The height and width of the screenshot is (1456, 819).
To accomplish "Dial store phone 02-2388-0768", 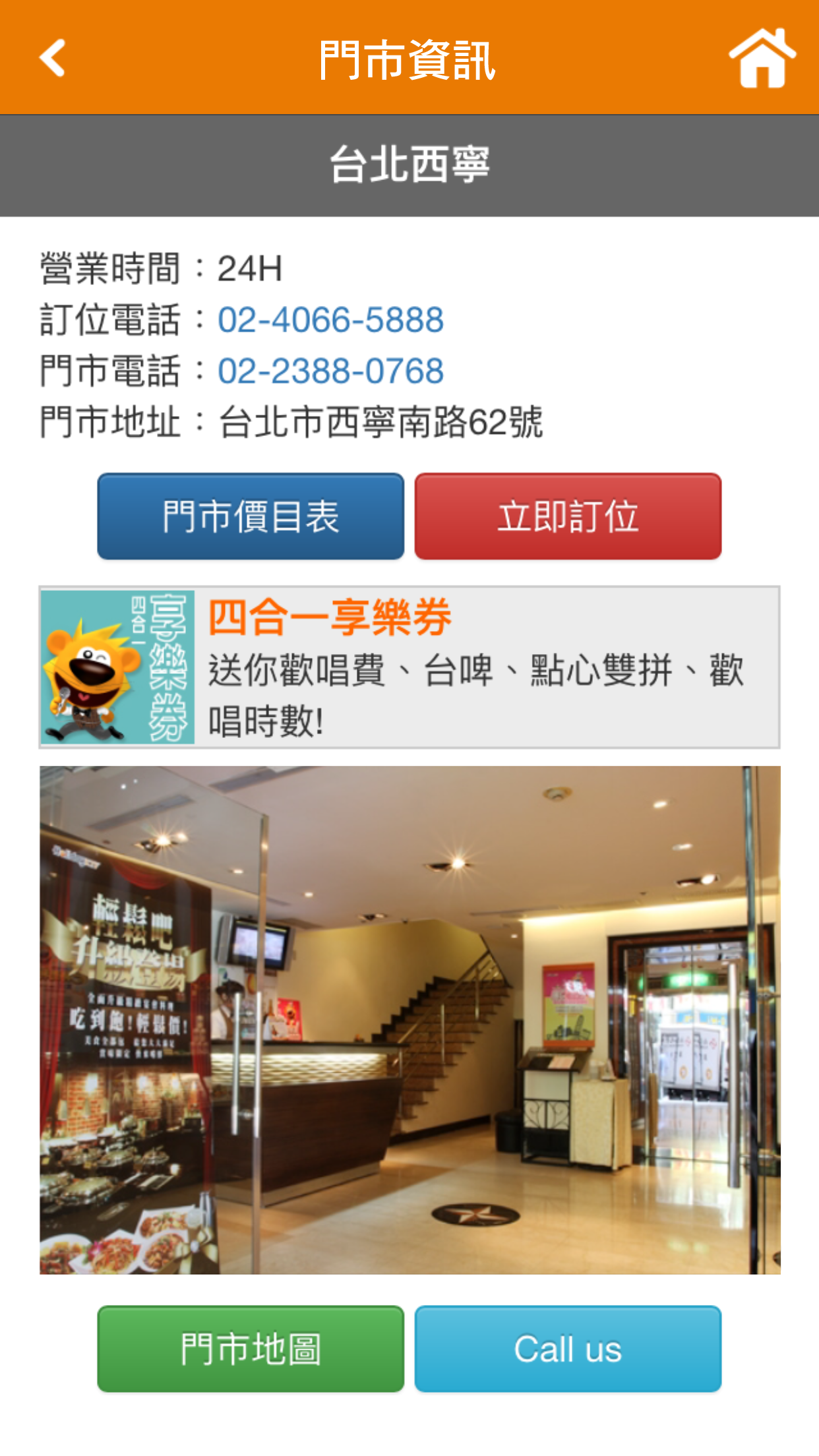I will coord(330,371).
